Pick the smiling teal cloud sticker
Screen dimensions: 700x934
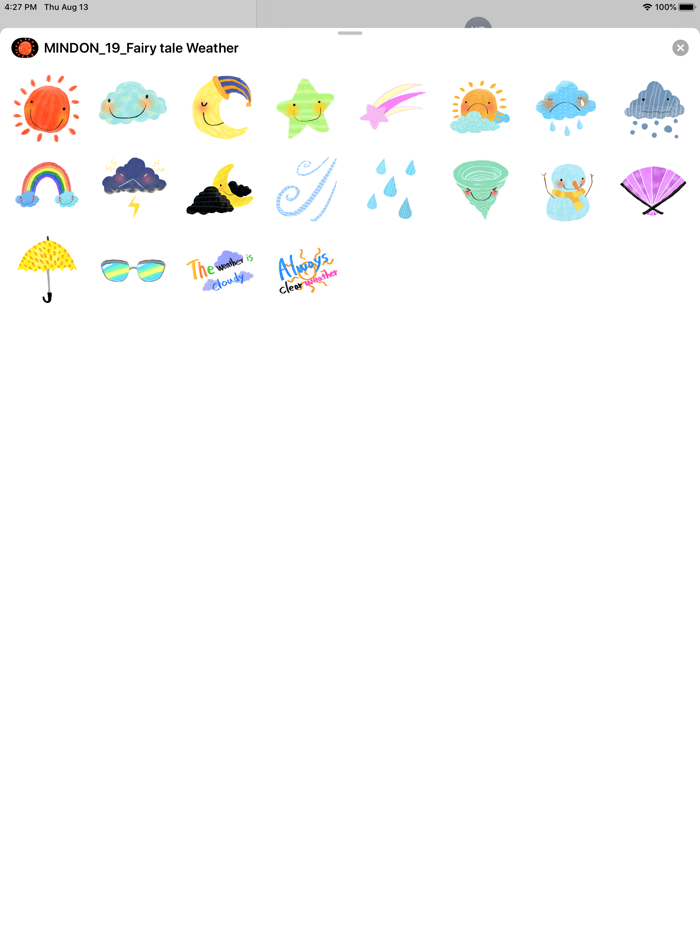coord(133,105)
